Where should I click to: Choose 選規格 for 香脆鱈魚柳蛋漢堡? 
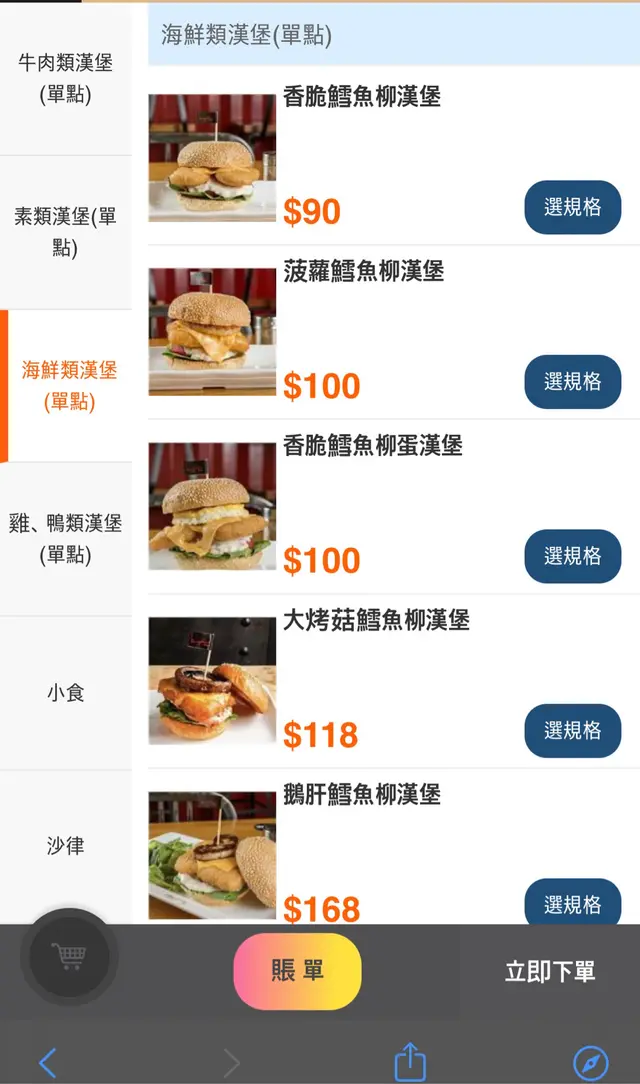[573, 556]
